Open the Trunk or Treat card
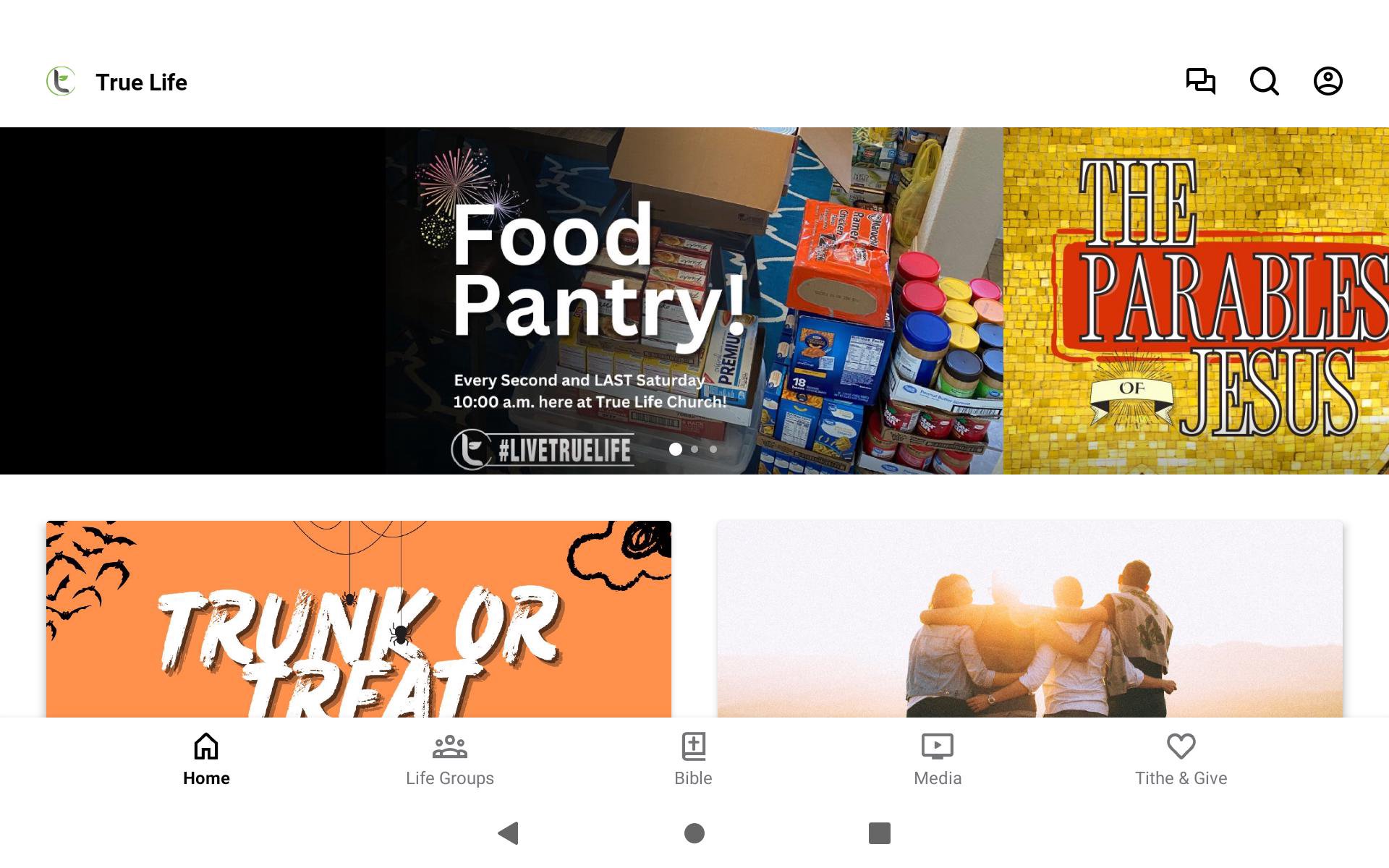The width and height of the screenshot is (1389, 868). tap(358, 618)
